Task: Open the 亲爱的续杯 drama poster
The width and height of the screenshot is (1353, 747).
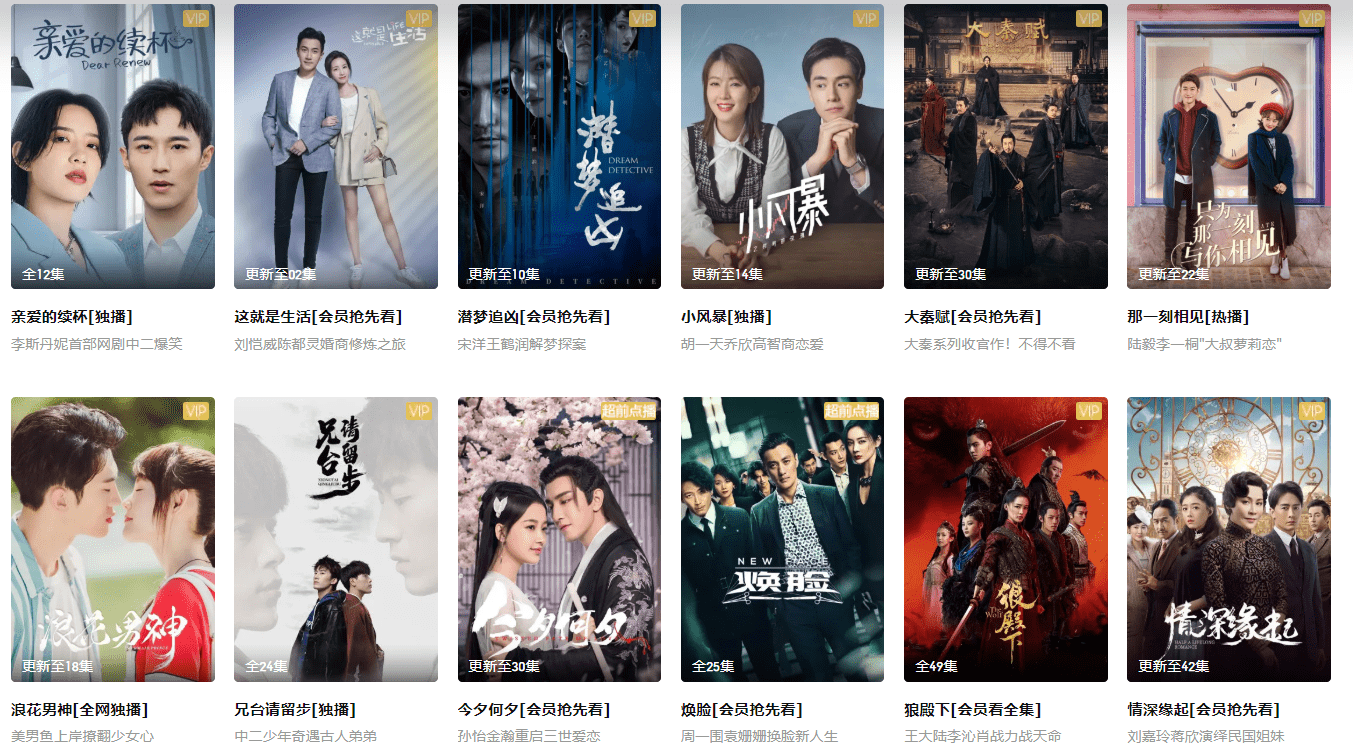Action: (x=112, y=146)
